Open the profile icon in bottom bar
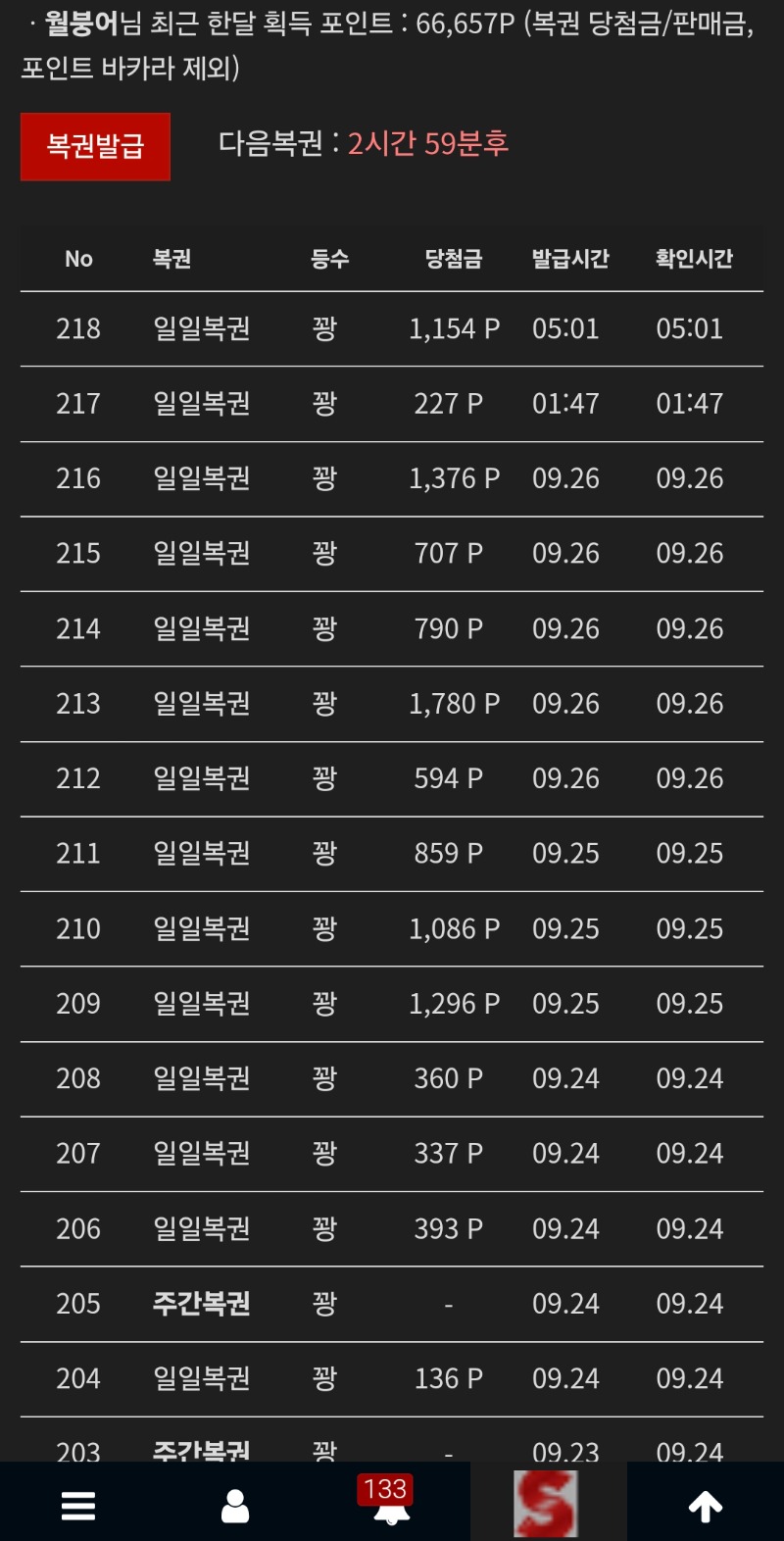784x1541 pixels. pyautogui.click(x=235, y=1506)
